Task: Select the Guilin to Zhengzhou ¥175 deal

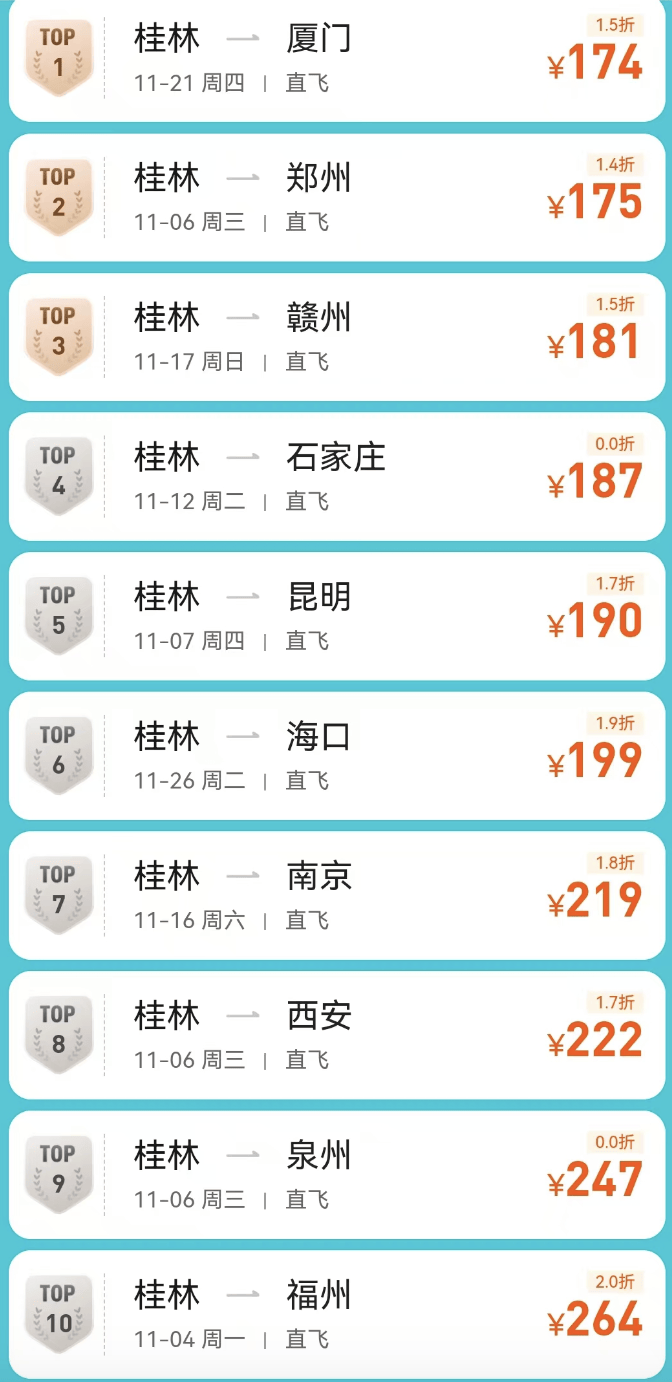Action: pyautogui.click(x=337, y=199)
